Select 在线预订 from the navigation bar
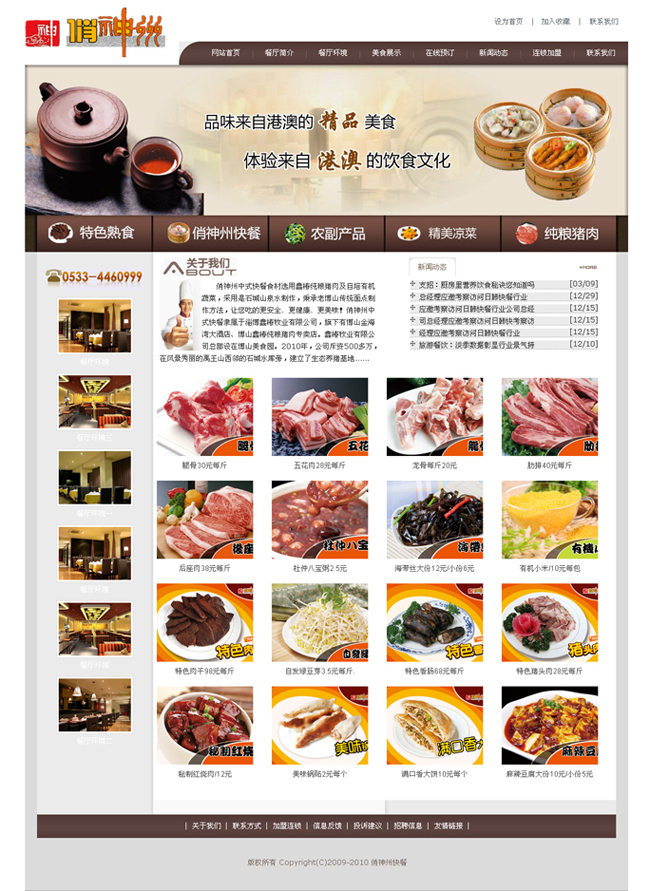This screenshot has width=650, height=891. pos(440,53)
